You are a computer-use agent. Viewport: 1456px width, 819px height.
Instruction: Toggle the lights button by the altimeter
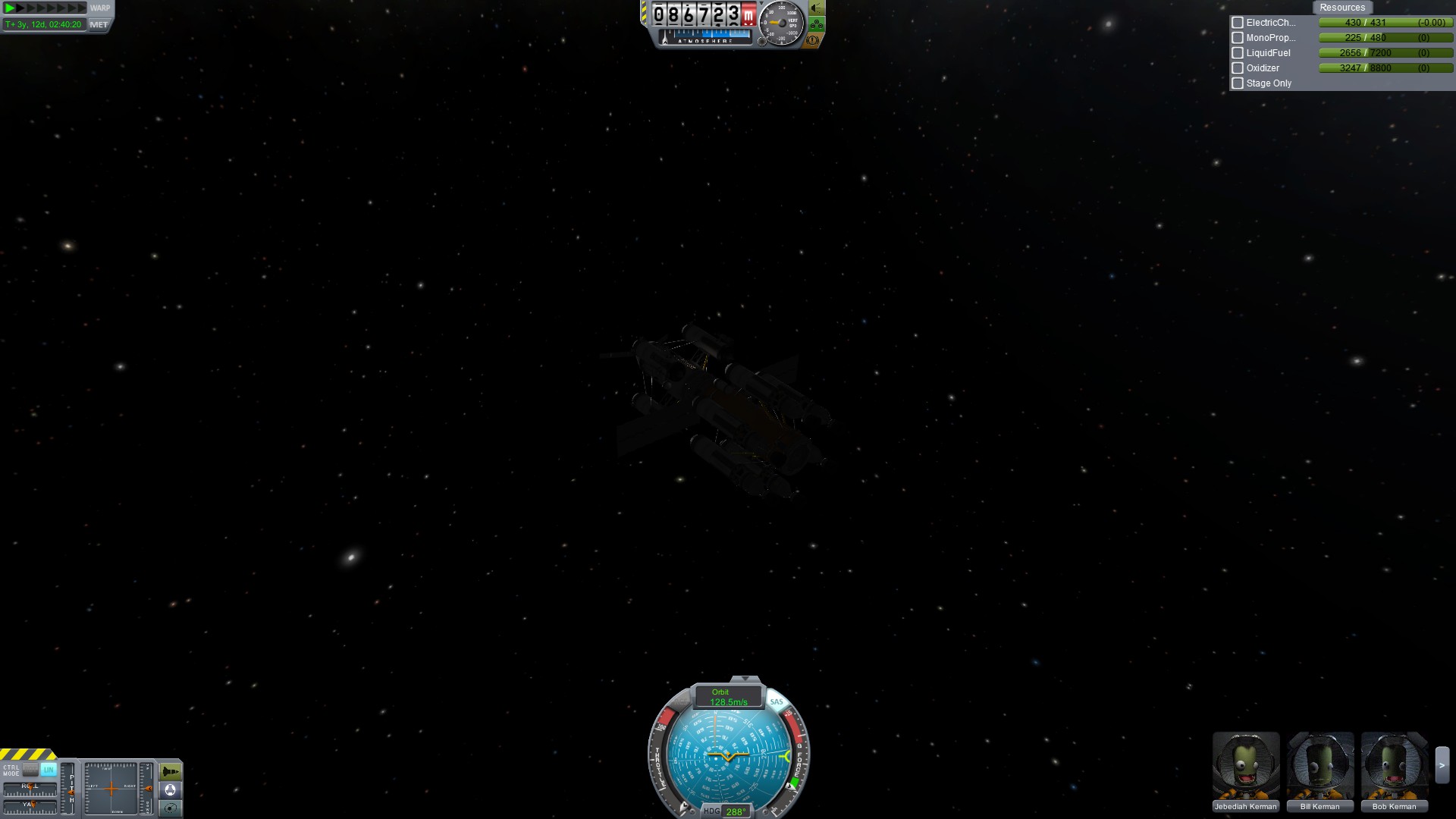pos(817,8)
